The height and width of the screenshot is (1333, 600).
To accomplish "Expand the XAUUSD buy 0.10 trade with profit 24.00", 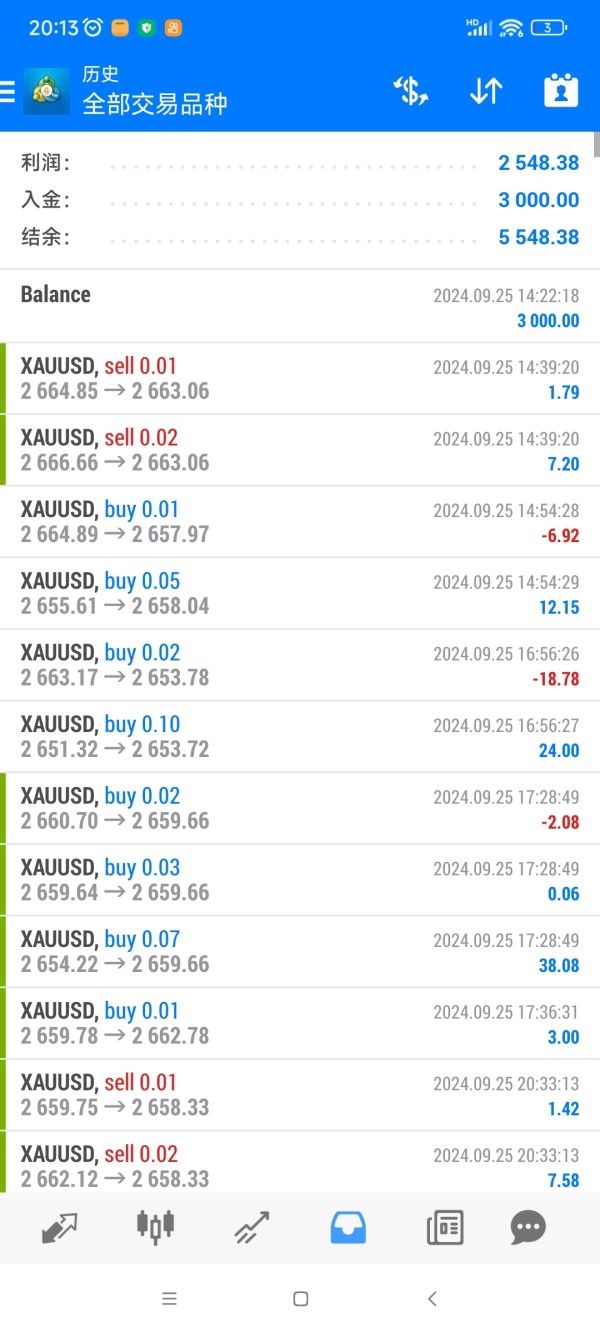I will pyautogui.click(x=300, y=736).
